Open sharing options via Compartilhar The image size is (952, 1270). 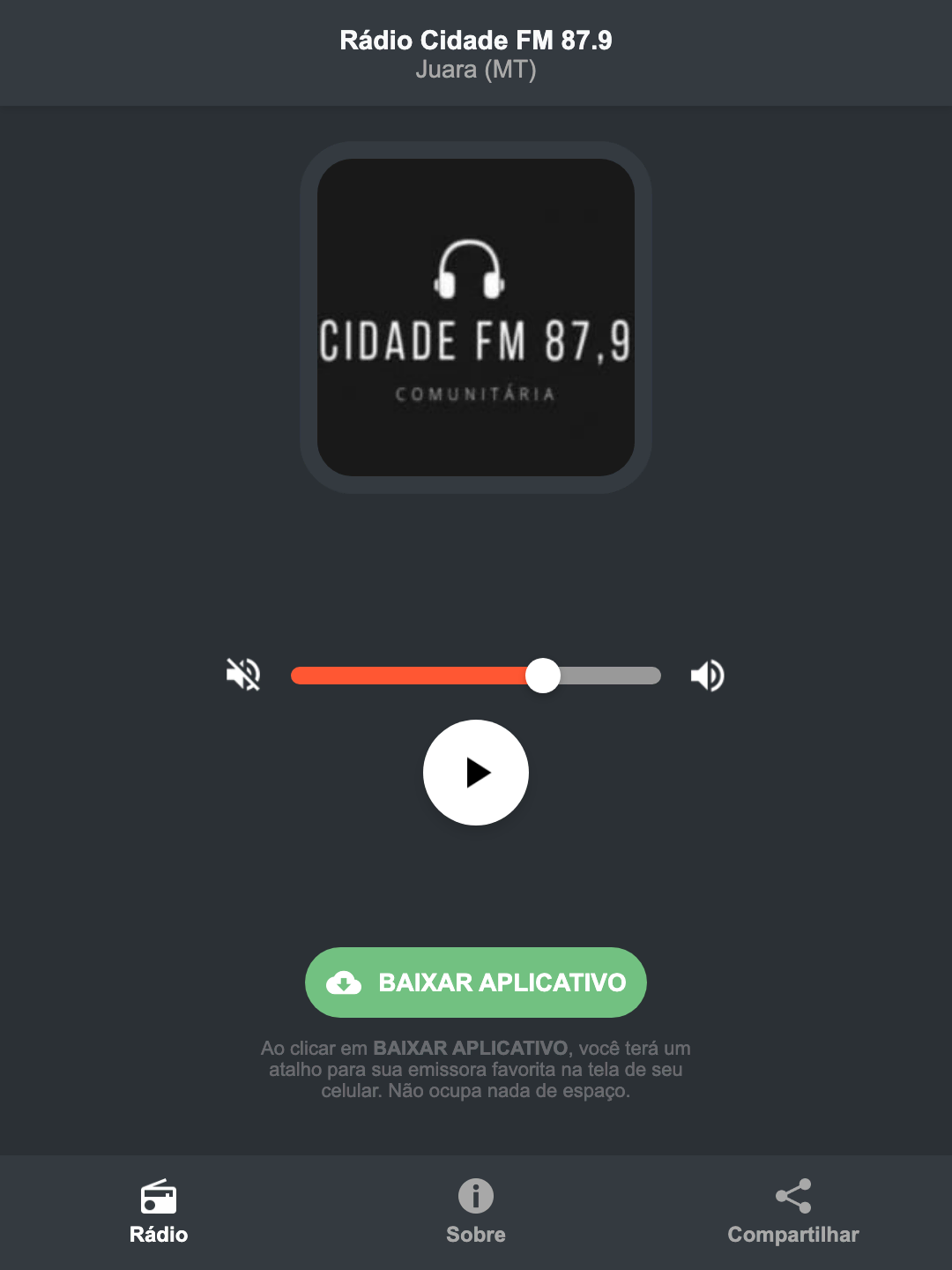click(792, 1235)
